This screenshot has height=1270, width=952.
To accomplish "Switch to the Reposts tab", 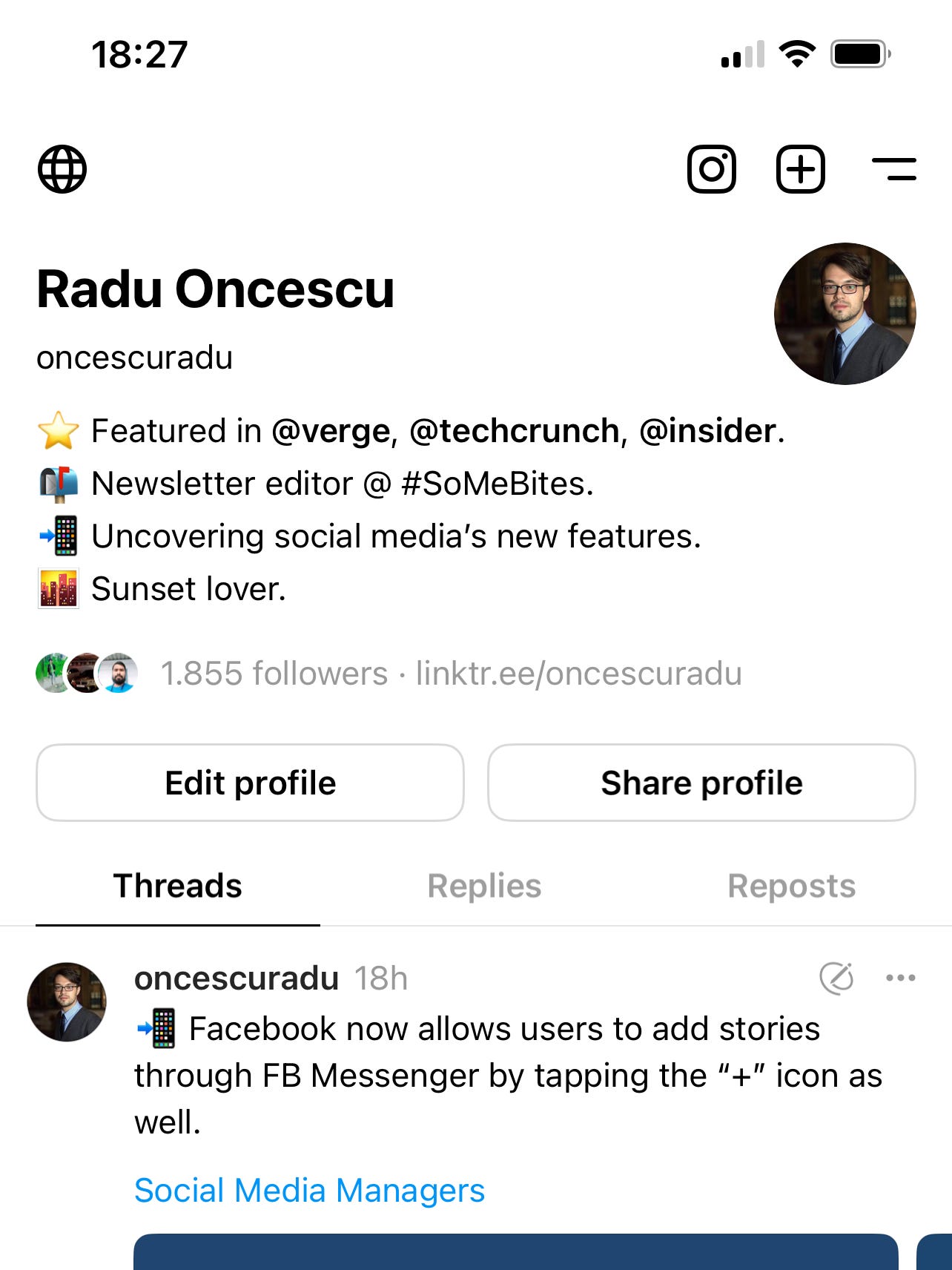I will coord(791,886).
